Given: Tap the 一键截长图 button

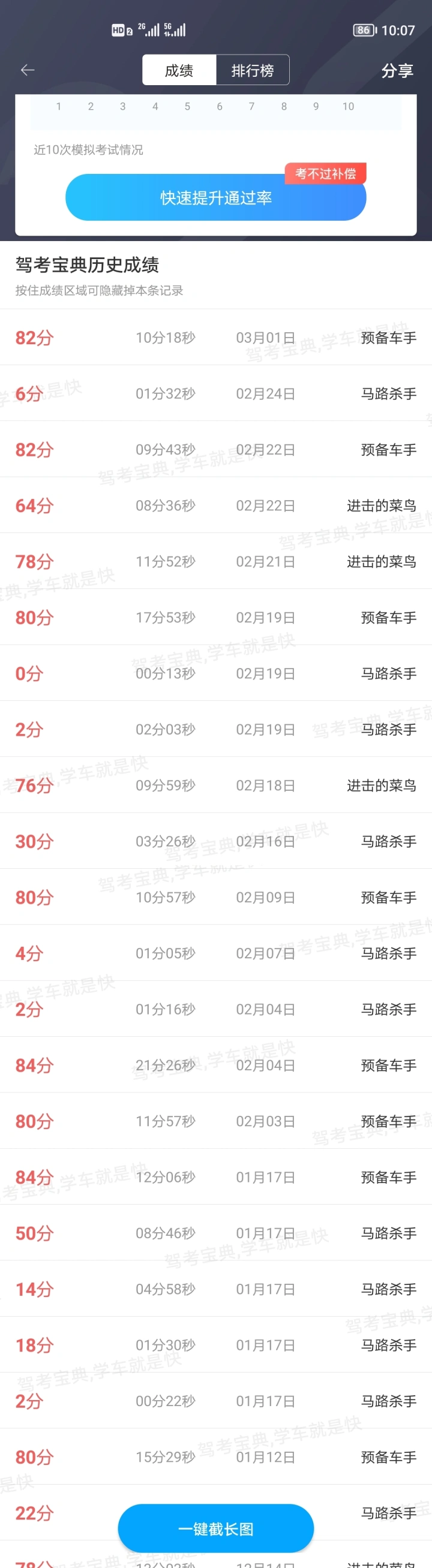Looking at the screenshot, I should 215,1528.
